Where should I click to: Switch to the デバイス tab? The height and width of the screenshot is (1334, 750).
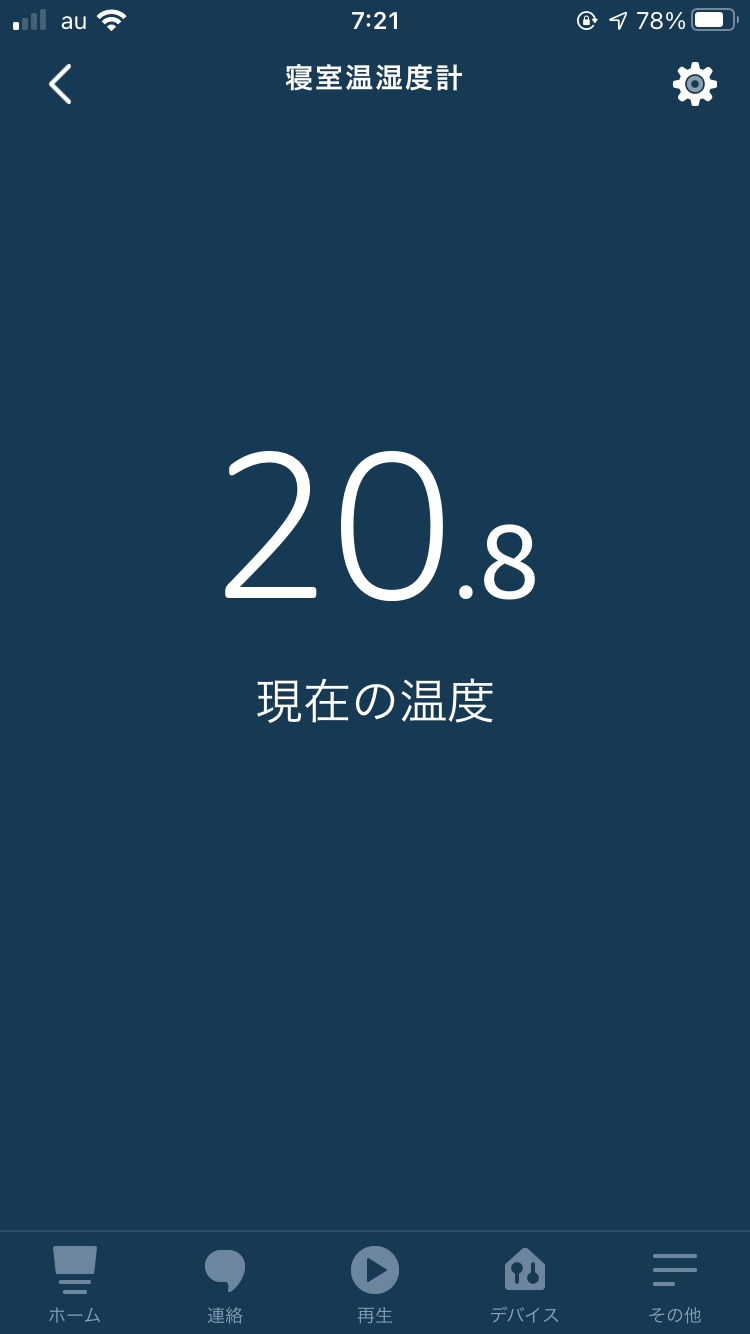pyautogui.click(x=525, y=1284)
